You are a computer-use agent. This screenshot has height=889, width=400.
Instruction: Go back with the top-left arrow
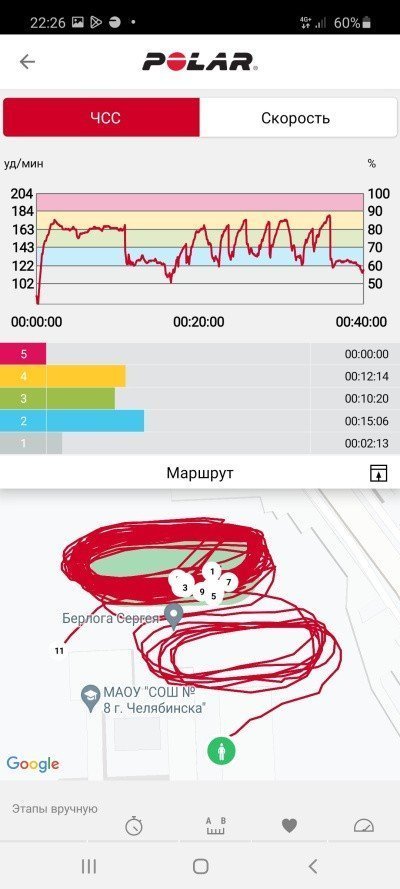tap(27, 61)
